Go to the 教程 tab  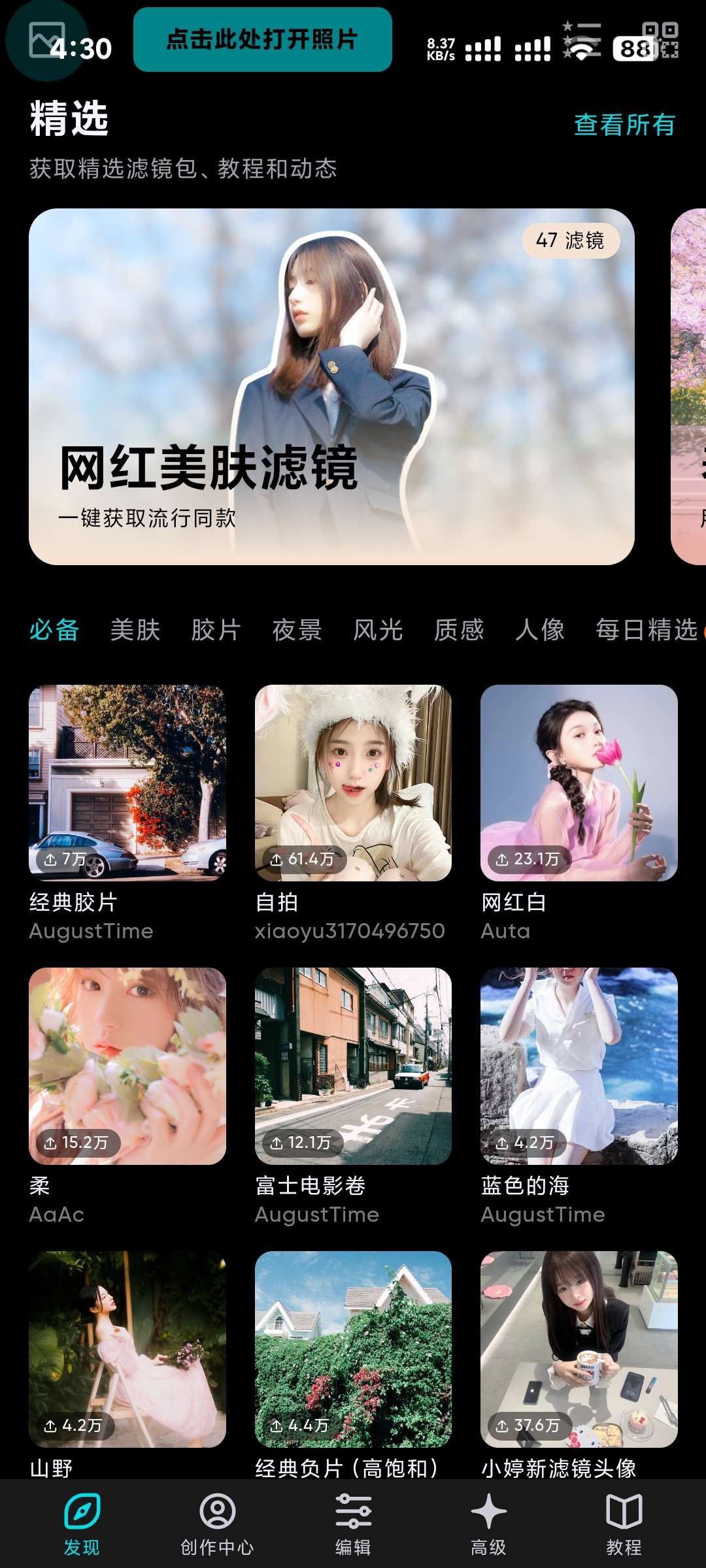point(624,1524)
